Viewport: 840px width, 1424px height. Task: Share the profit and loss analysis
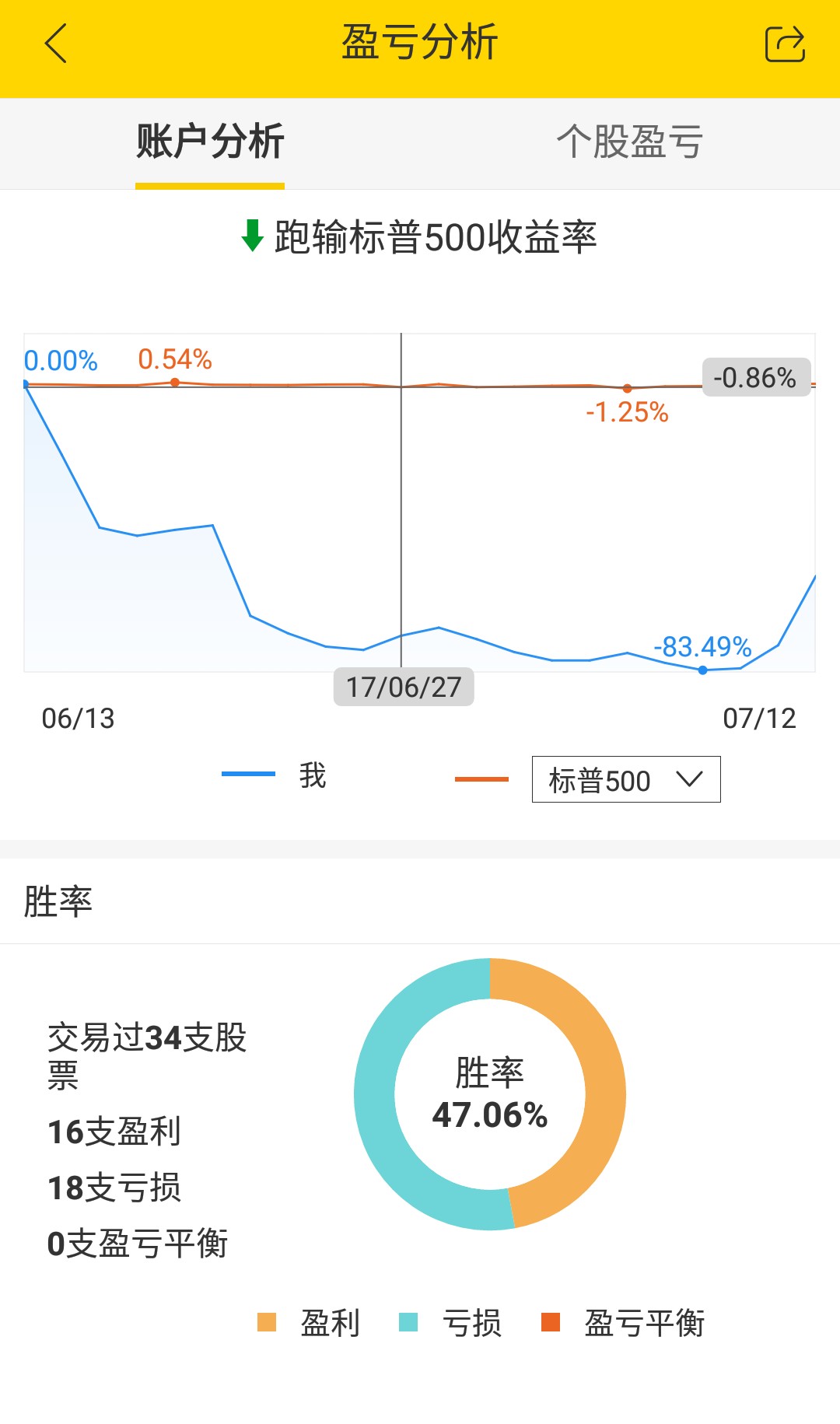(x=785, y=44)
